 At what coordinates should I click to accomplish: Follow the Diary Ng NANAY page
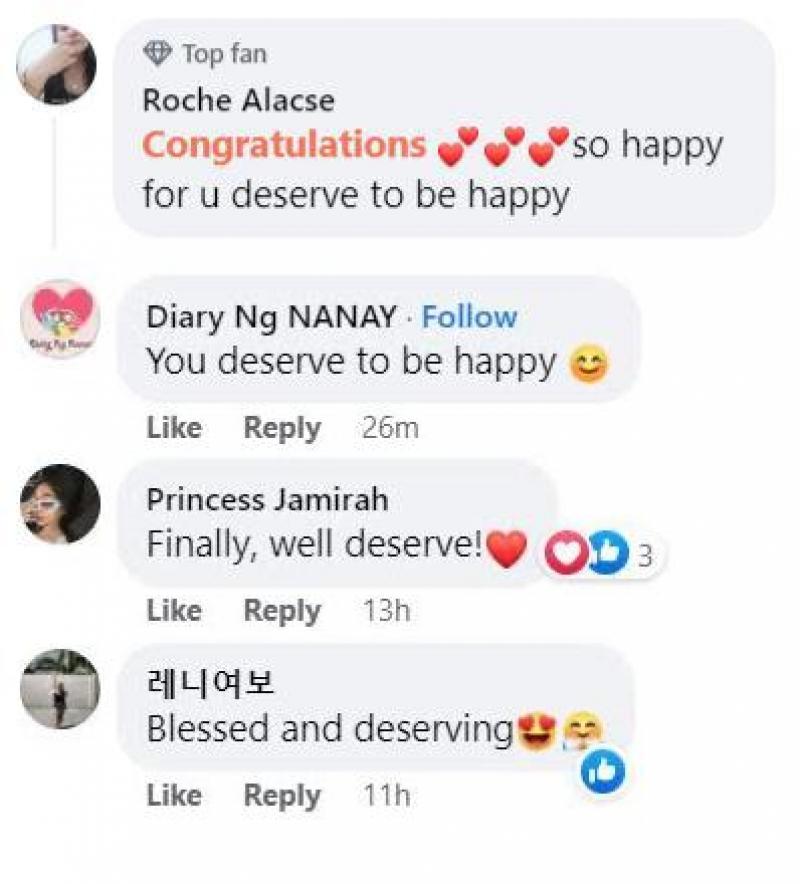pyautogui.click(x=469, y=317)
